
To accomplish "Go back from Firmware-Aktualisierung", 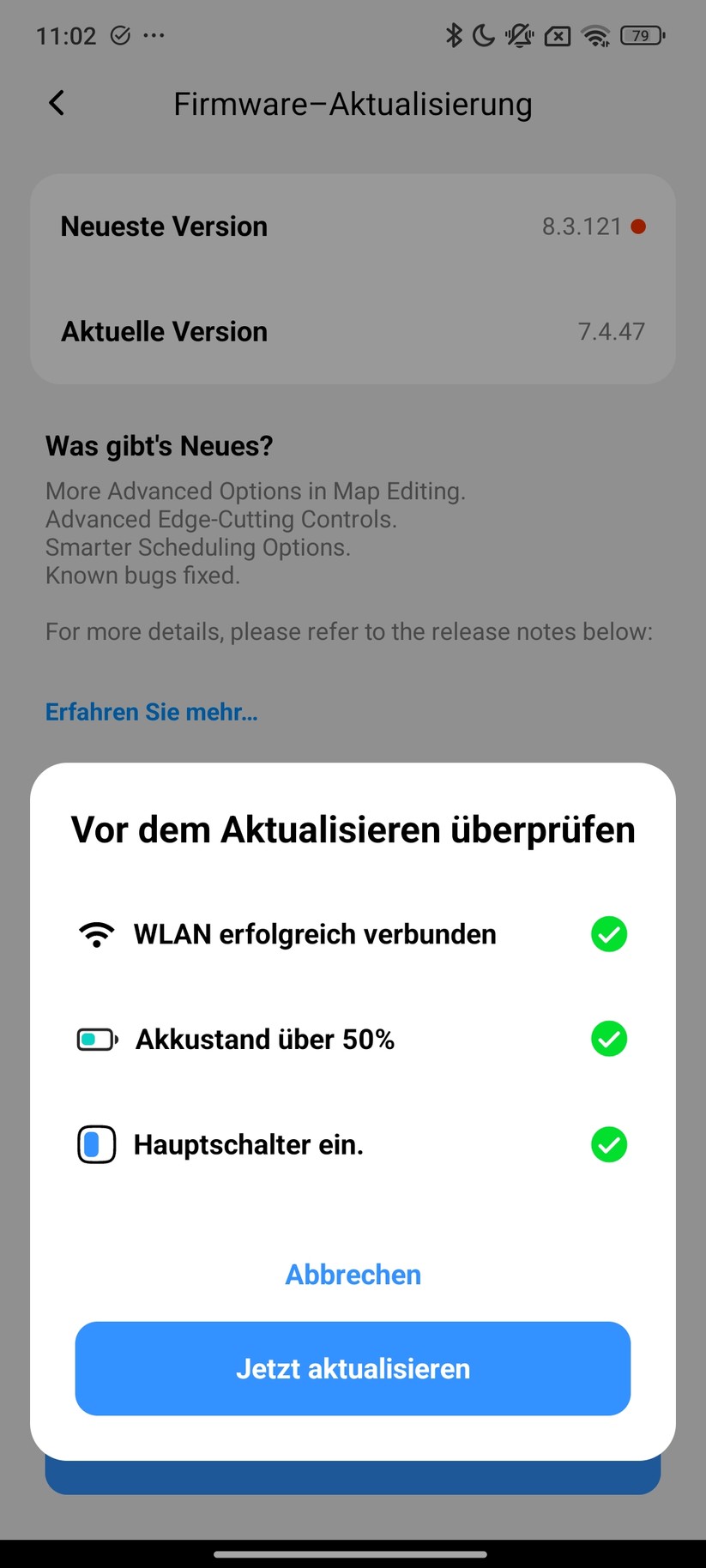I will (x=57, y=104).
